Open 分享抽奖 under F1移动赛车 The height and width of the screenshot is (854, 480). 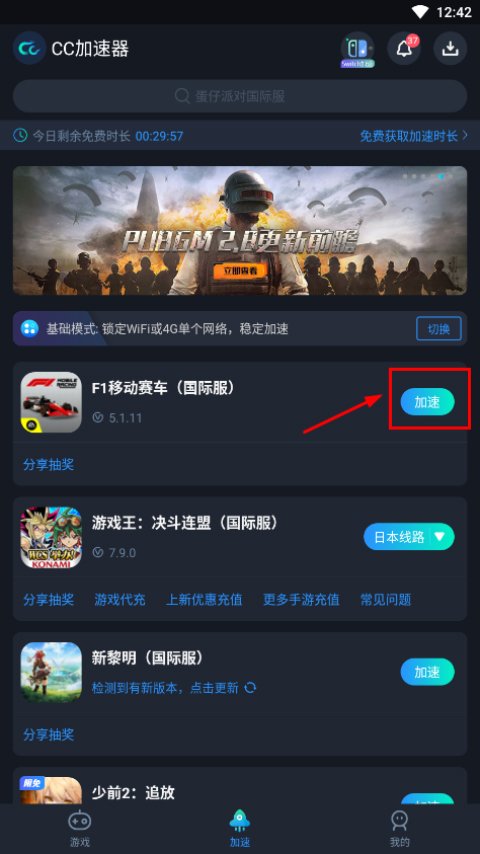[x=48, y=465]
